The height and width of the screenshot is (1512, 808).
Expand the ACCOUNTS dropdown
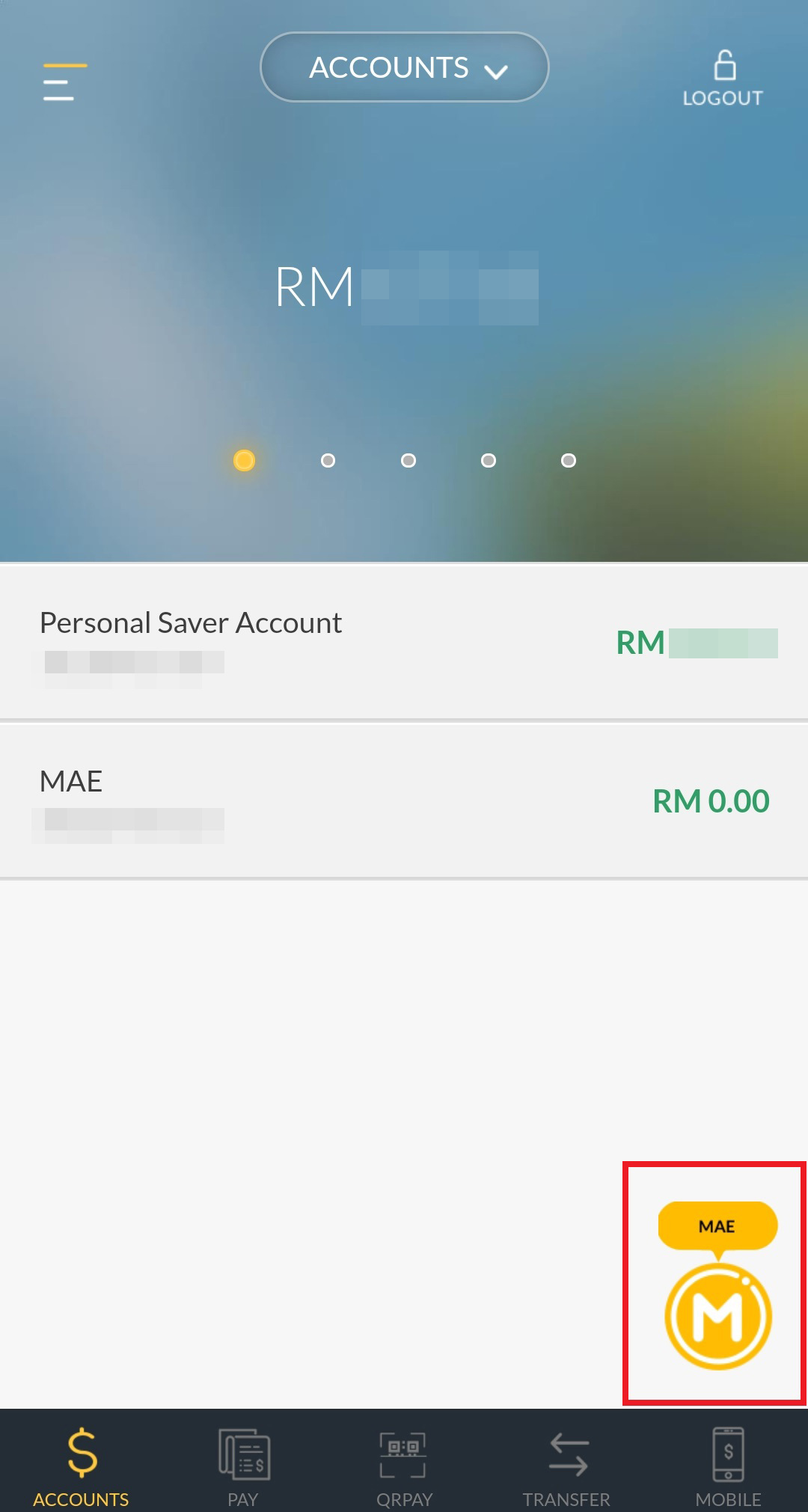point(404,67)
